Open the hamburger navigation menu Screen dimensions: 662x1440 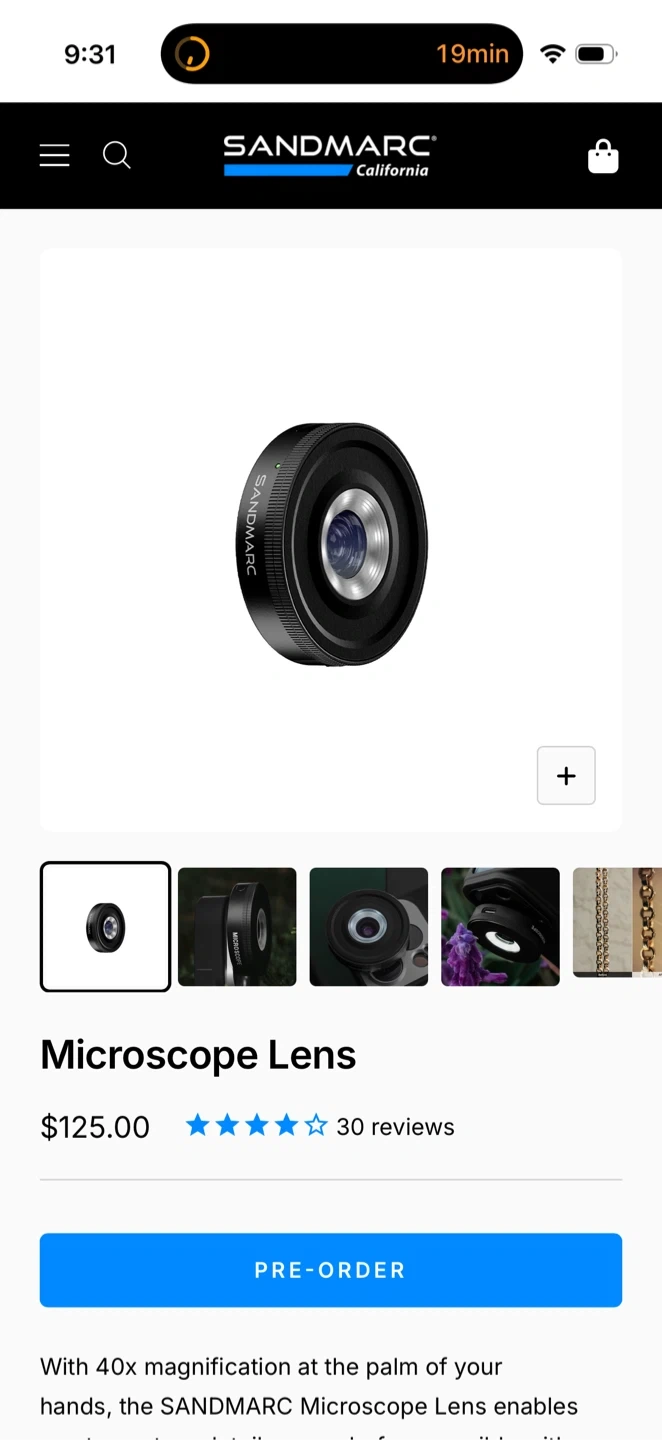(x=55, y=155)
